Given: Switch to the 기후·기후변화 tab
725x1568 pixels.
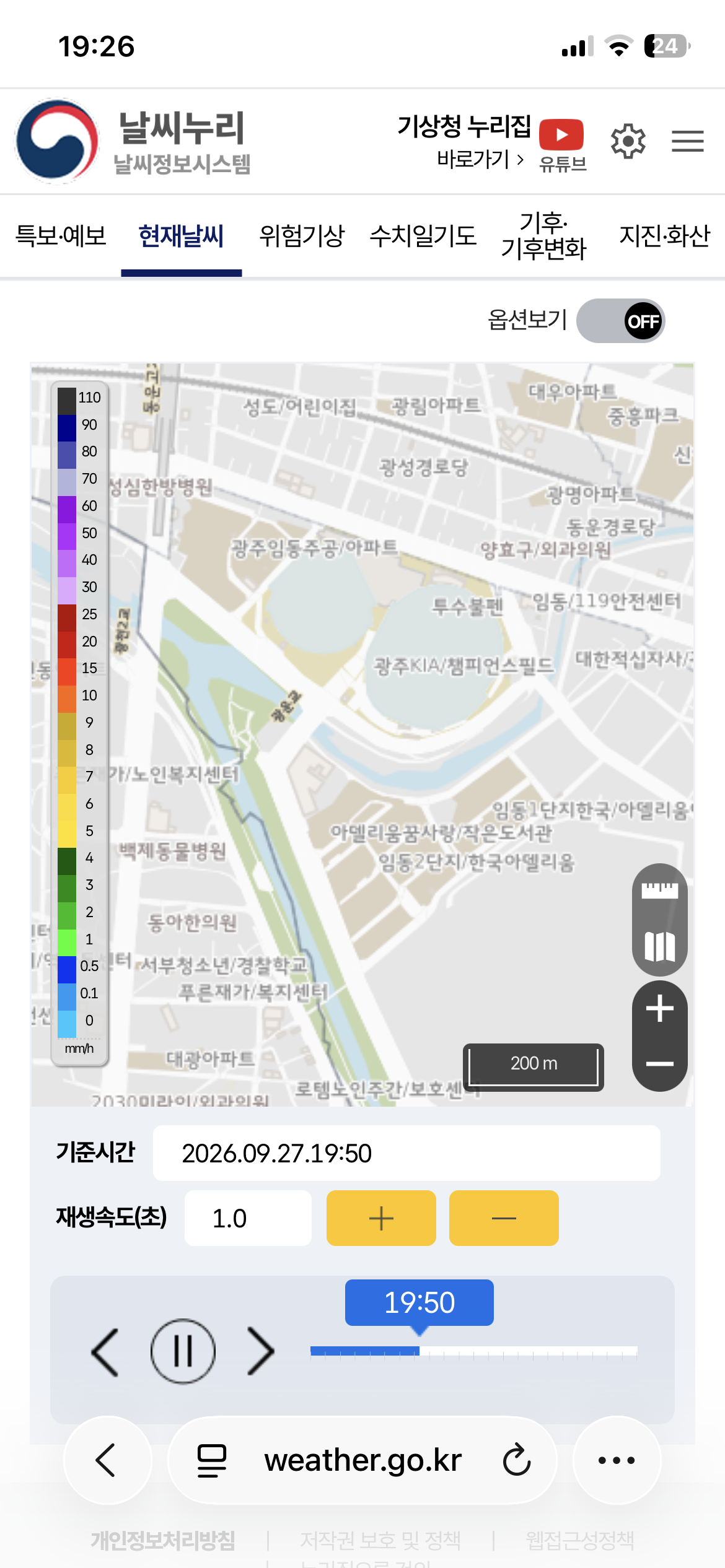Looking at the screenshot, I should click(544, 236).
